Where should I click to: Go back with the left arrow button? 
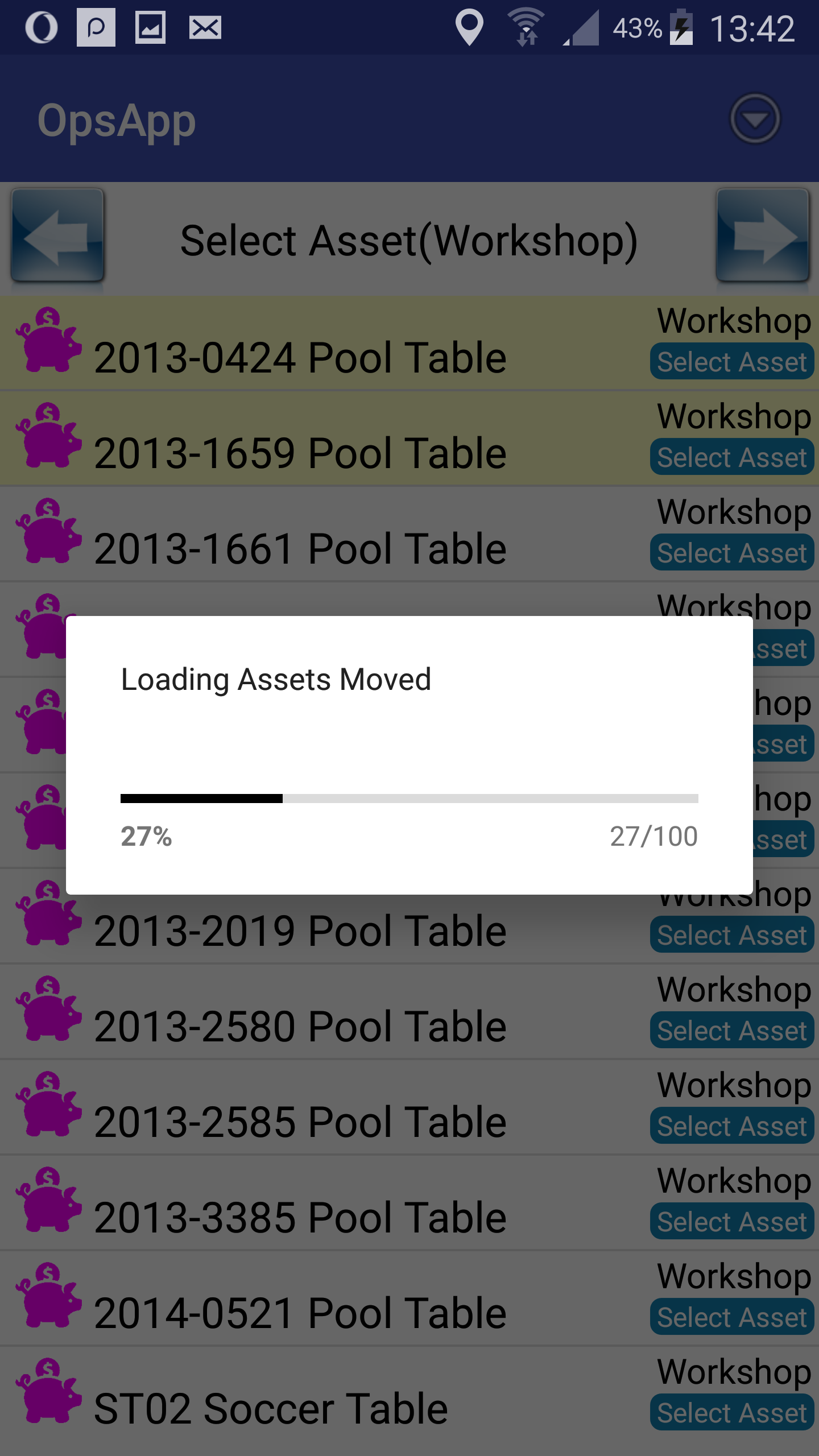pos(57,236)
